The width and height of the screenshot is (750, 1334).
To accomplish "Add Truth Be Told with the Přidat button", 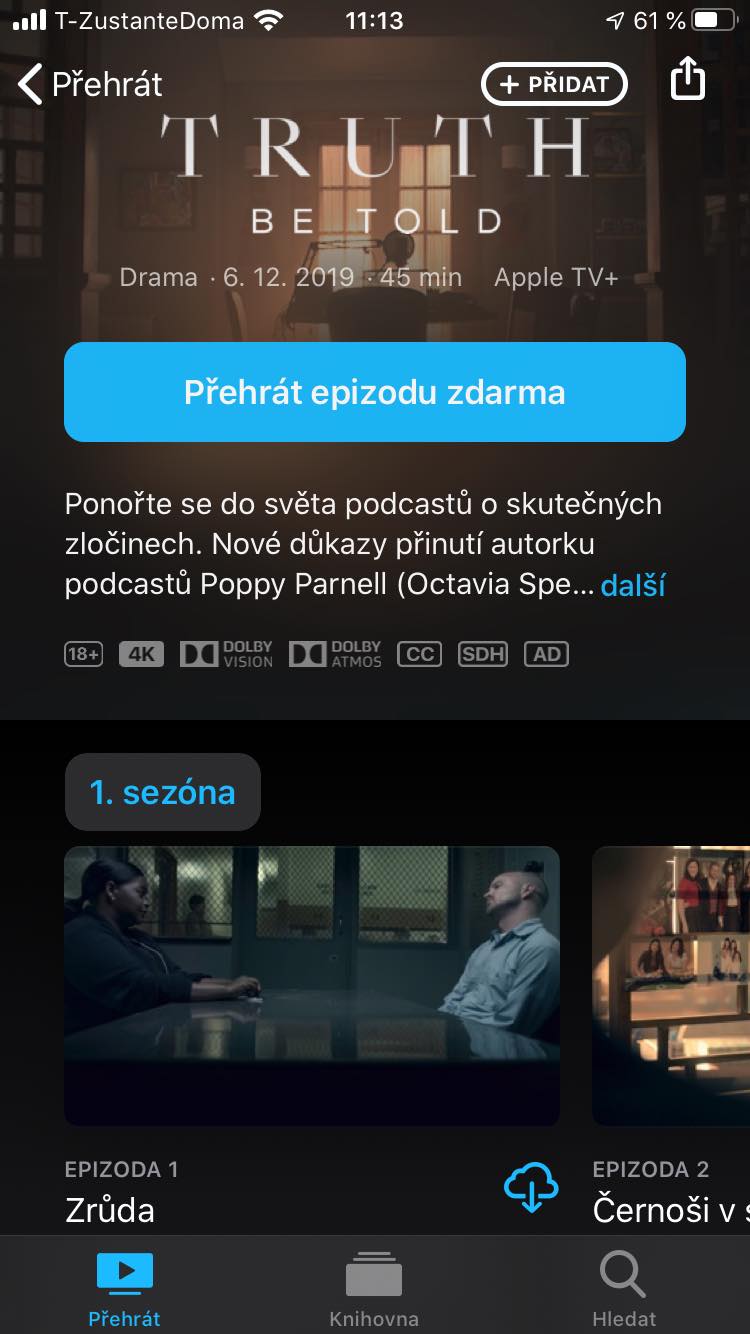I will 554,85.
